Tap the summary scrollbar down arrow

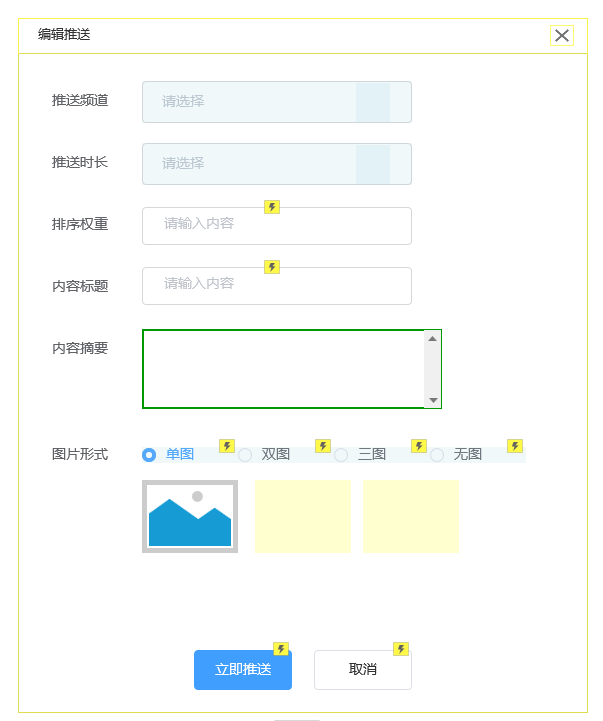(x=433, y=400)
